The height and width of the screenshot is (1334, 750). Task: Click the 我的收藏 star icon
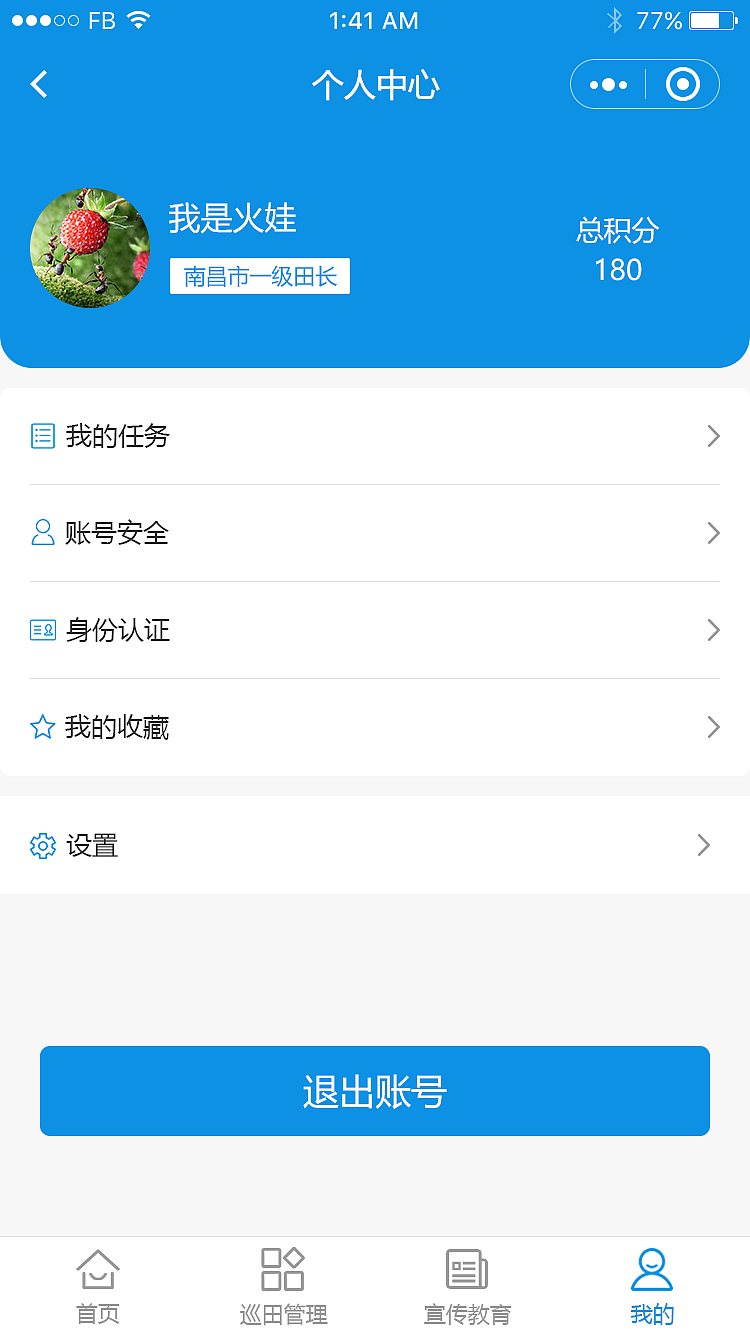[42, 726]
